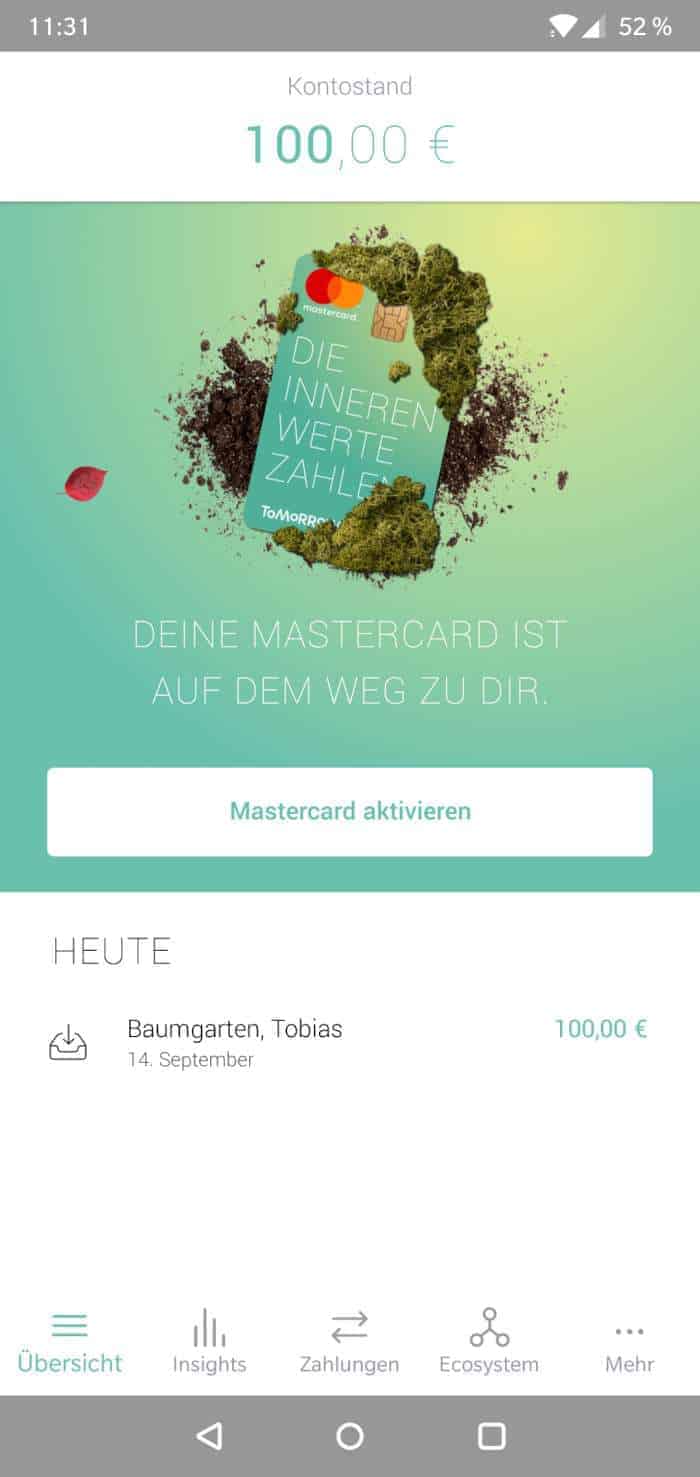Open the Baumgarten, Tobias transaction
700x1477 pixels.
tap(350, 1043)
